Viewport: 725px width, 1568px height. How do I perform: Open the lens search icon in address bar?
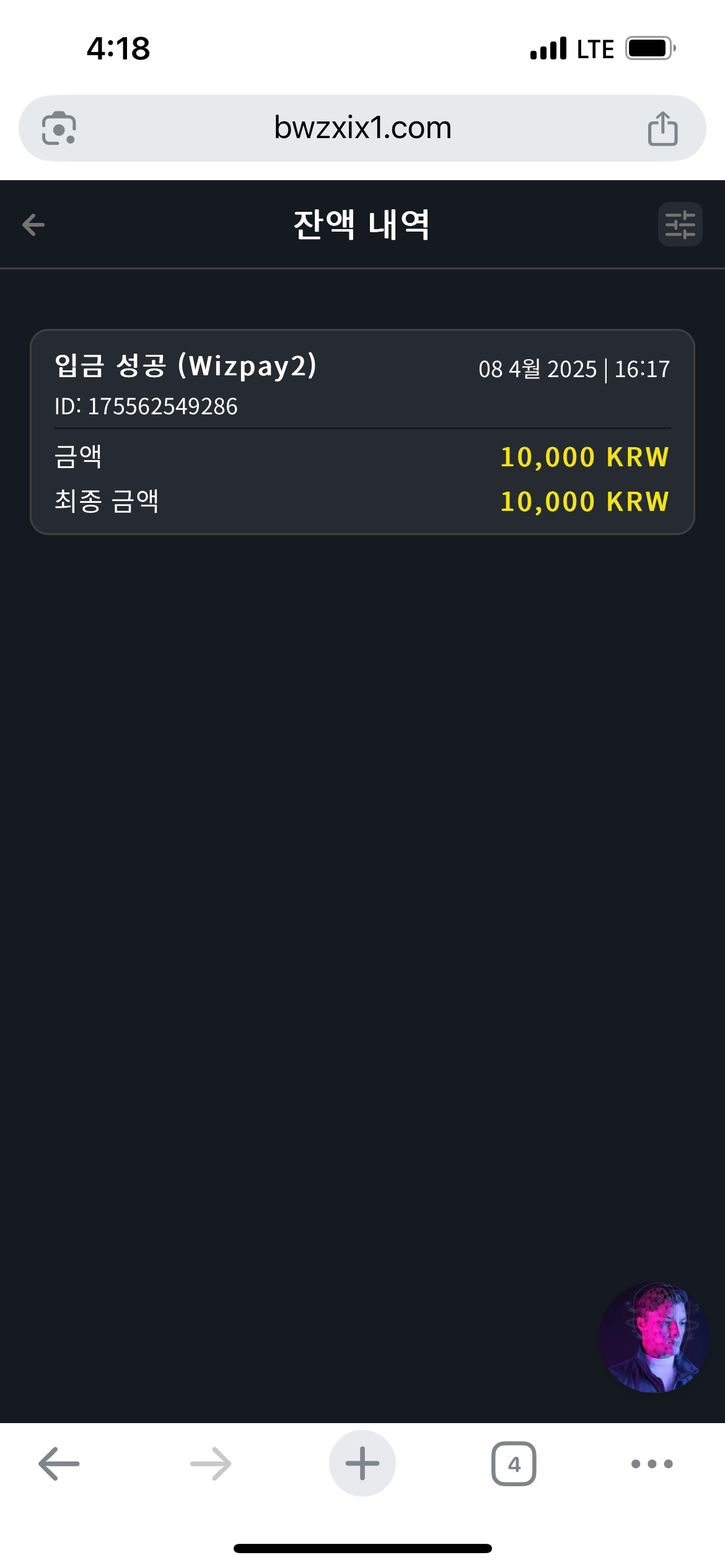pos(59,128)
